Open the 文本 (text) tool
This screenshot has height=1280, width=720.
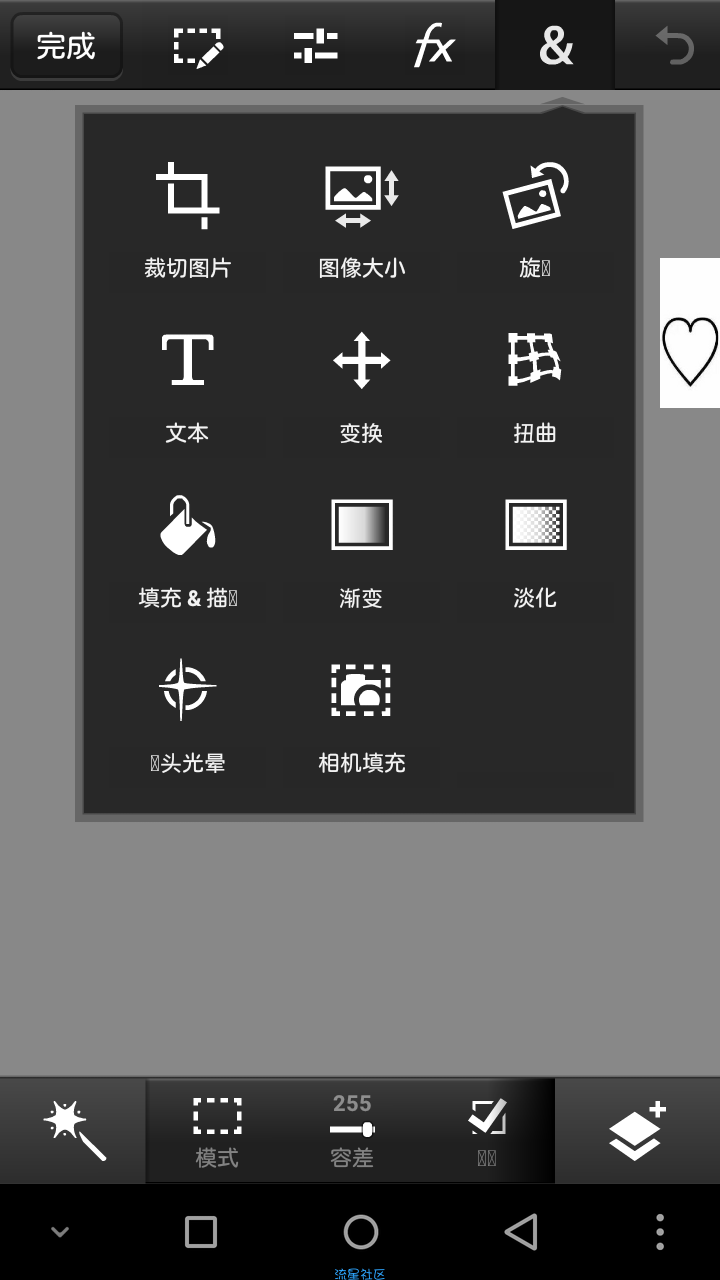coord(186,380)
